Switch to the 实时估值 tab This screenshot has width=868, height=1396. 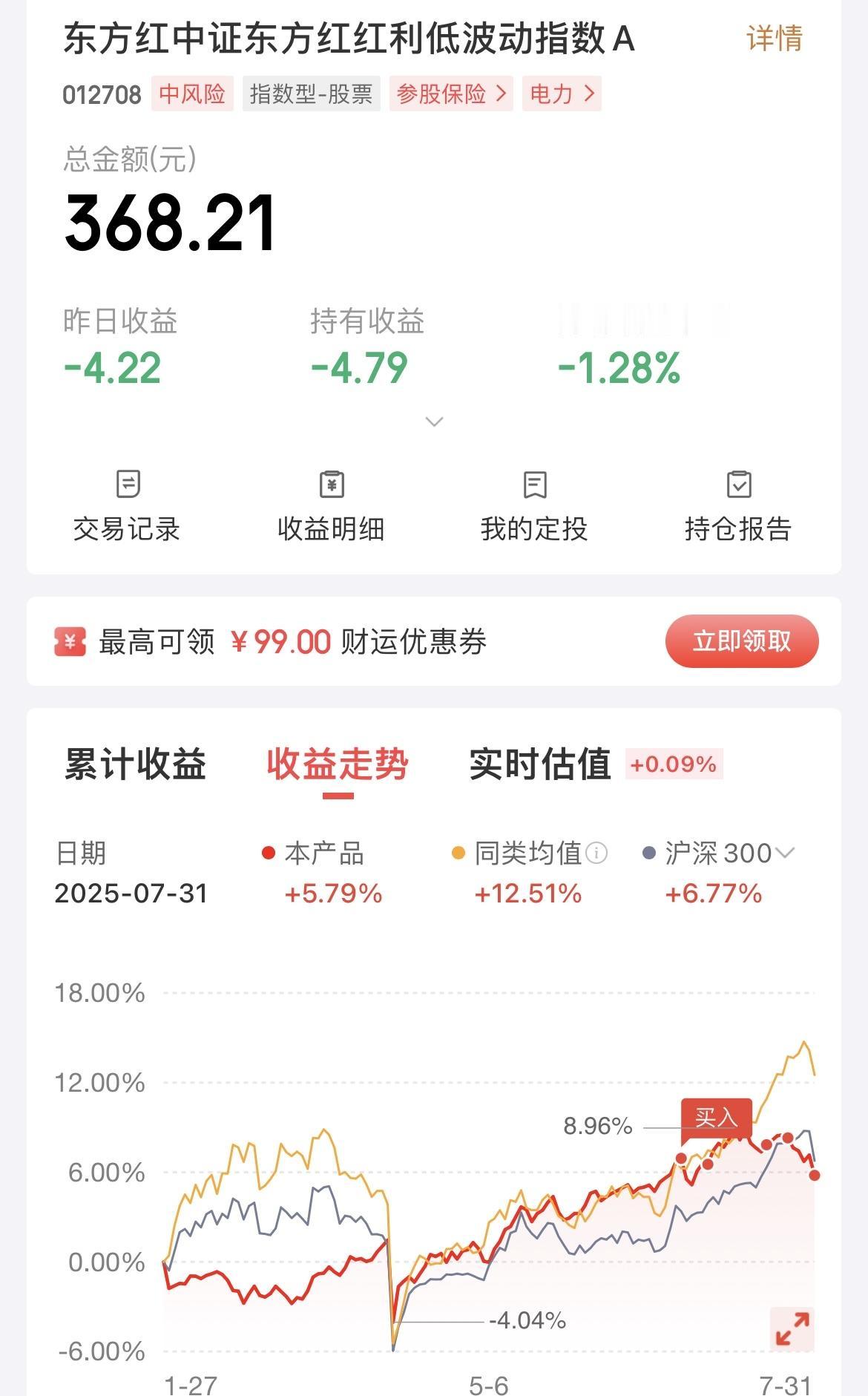(x=540, y=764)
